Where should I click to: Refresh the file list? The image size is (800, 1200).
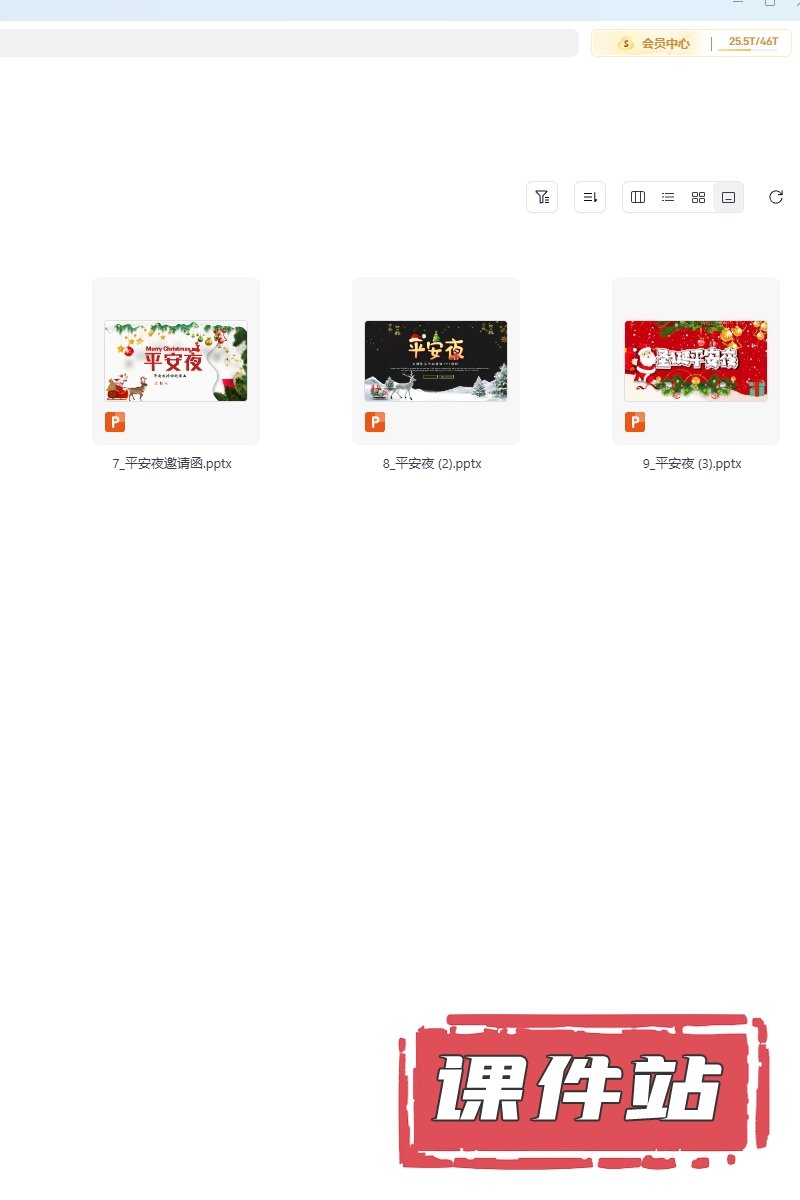tap(776, 197)
